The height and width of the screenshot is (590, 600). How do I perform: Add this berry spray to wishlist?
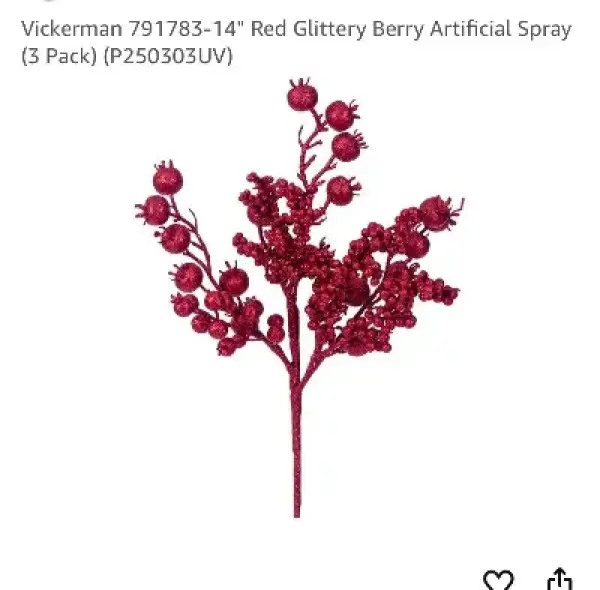[x=498, y=580]
